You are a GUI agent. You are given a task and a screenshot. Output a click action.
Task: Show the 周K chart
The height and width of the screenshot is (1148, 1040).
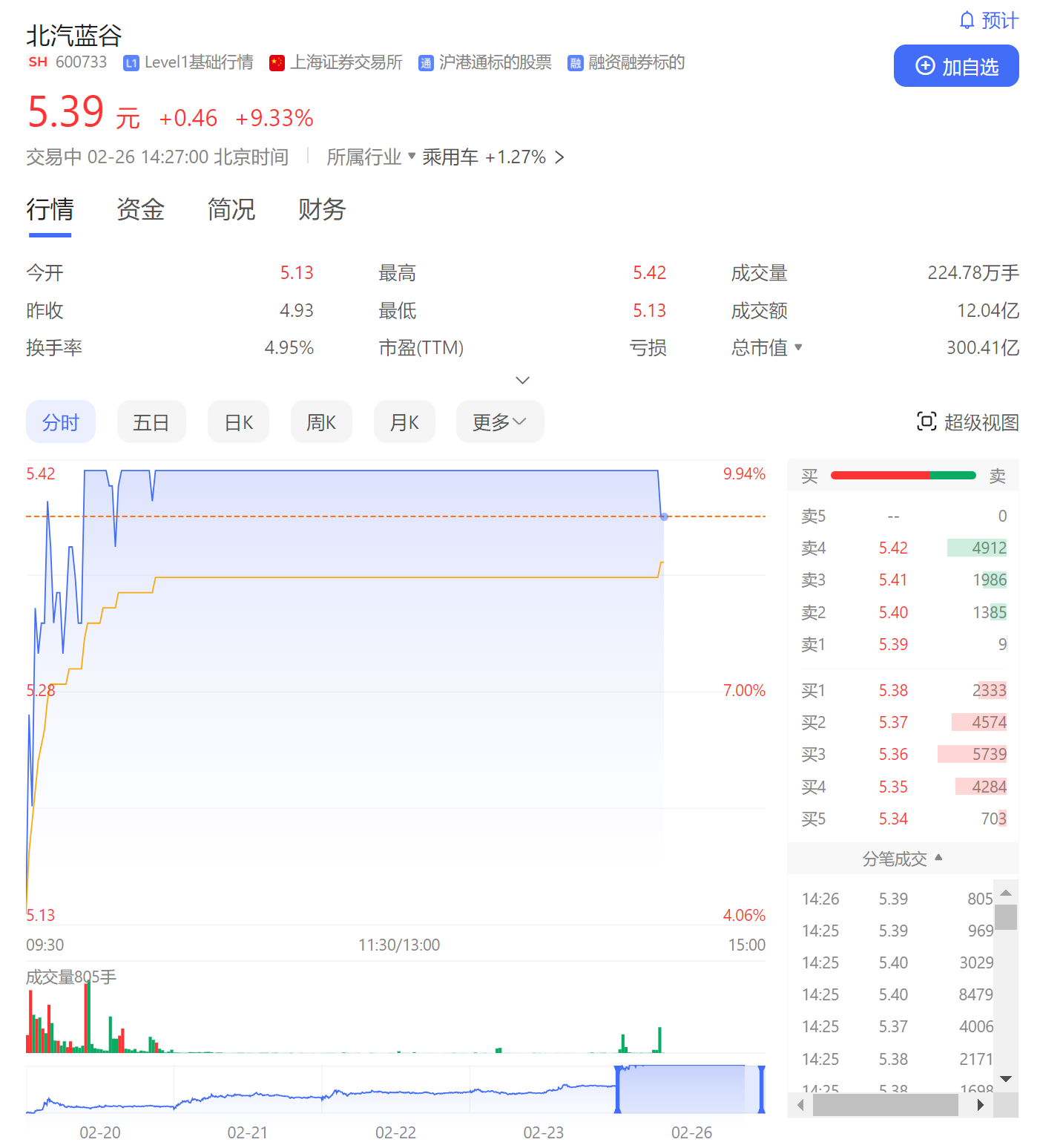click(x=321, y=422)
